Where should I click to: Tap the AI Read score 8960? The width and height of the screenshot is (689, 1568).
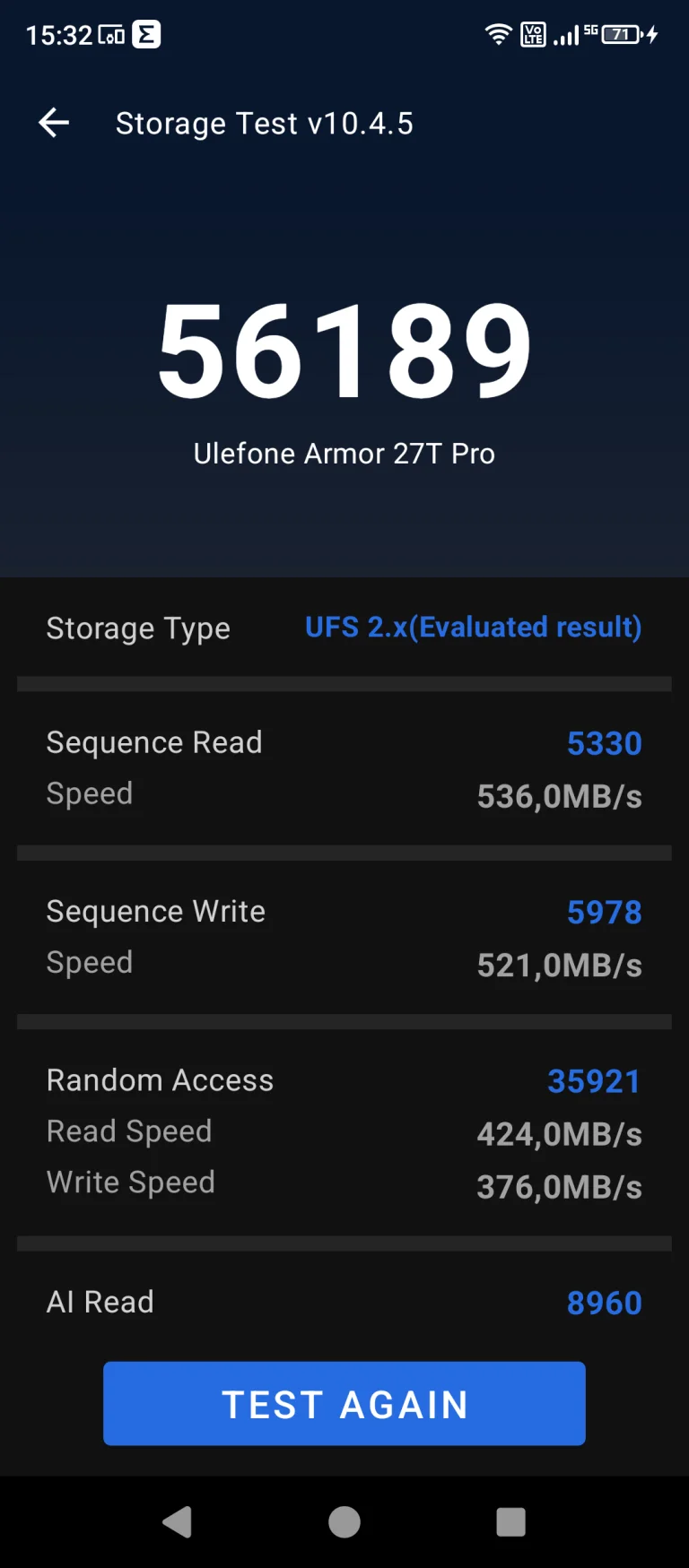(x=604, y=1302)
